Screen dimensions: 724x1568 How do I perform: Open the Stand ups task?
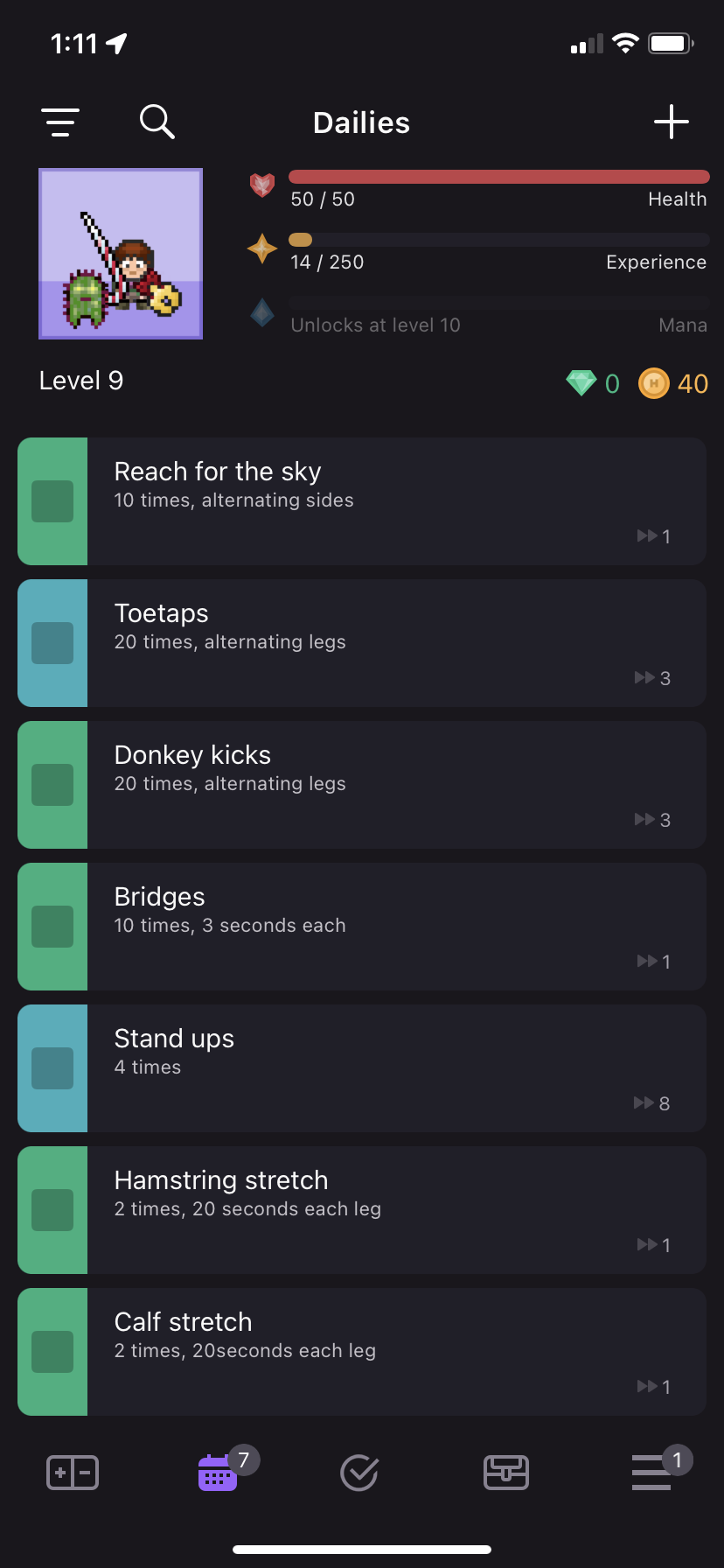(x=397, y=1068)
